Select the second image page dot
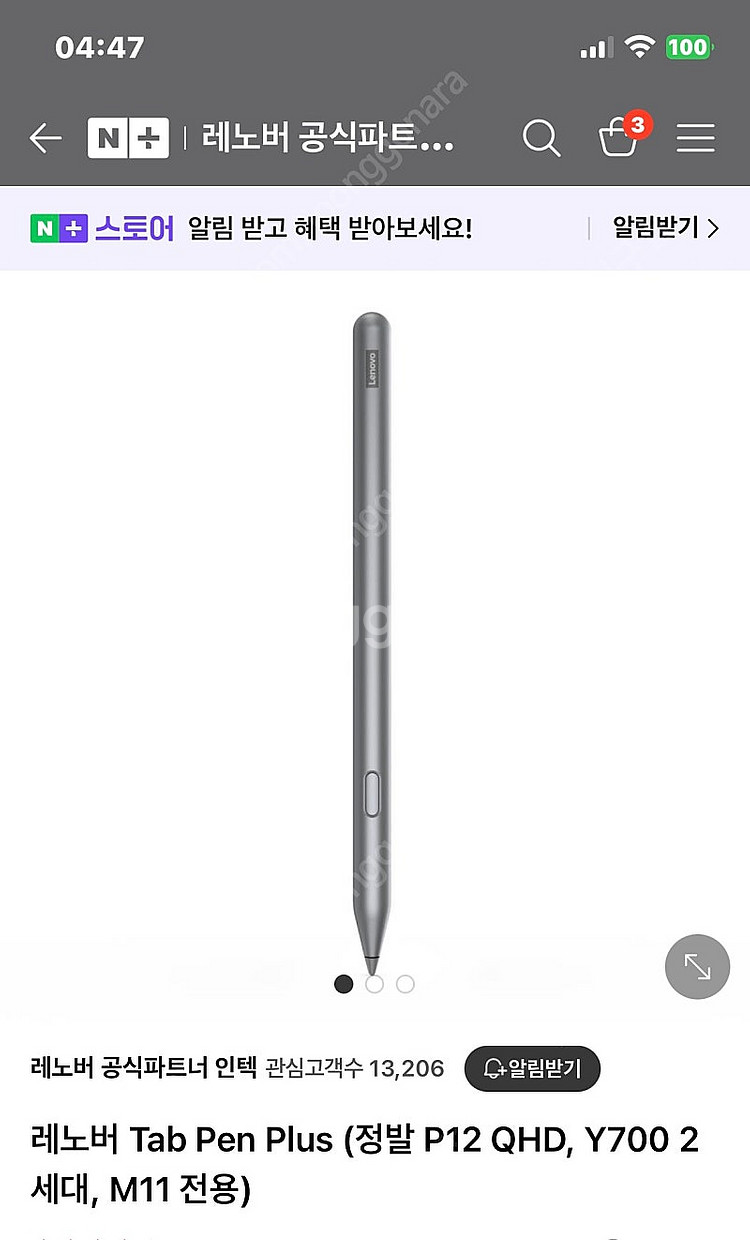Viewport: 750px width, 1240px height. (374, 984)
